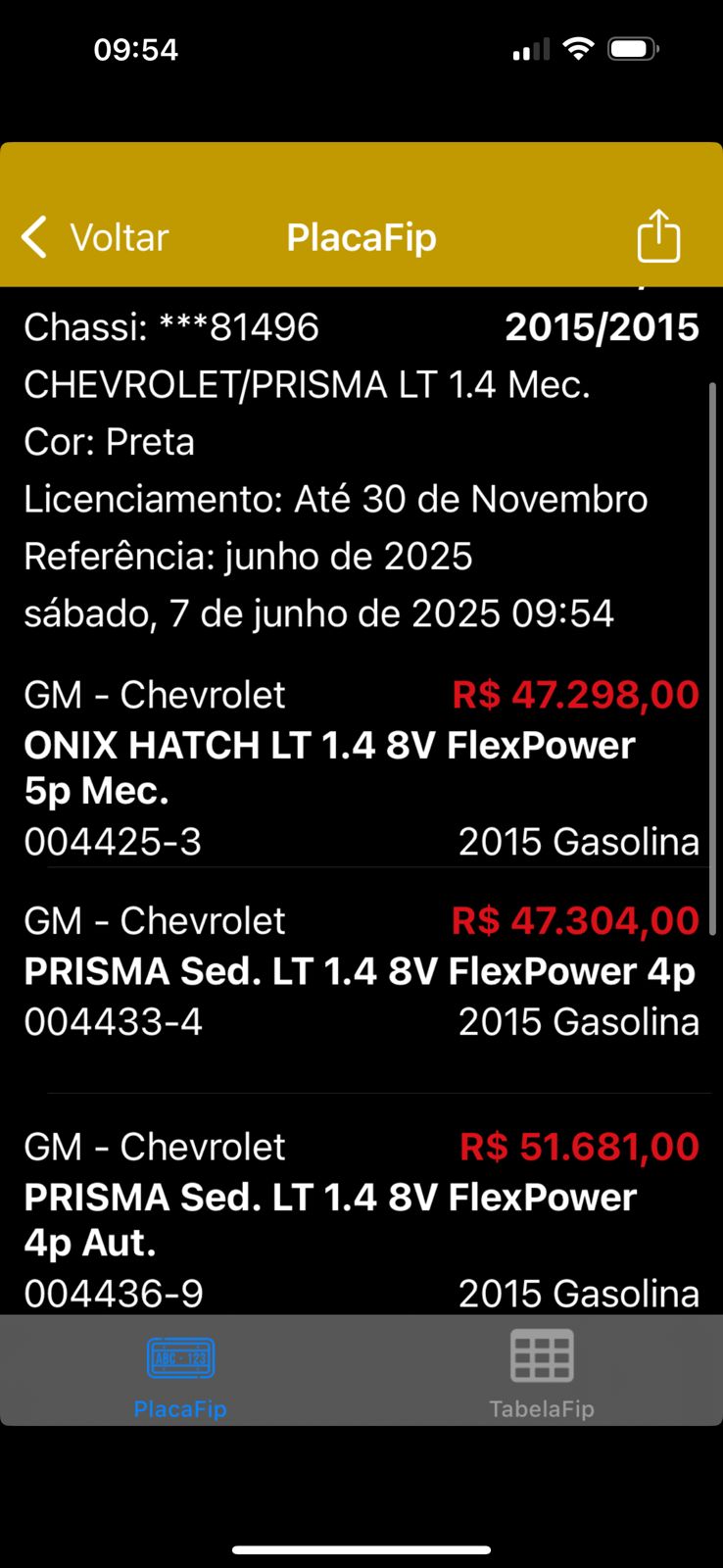The height and width of the screenshot is (1568, 723).
Task: Tap the back chevron arrow next to Voltar
Action: point(32,236)
